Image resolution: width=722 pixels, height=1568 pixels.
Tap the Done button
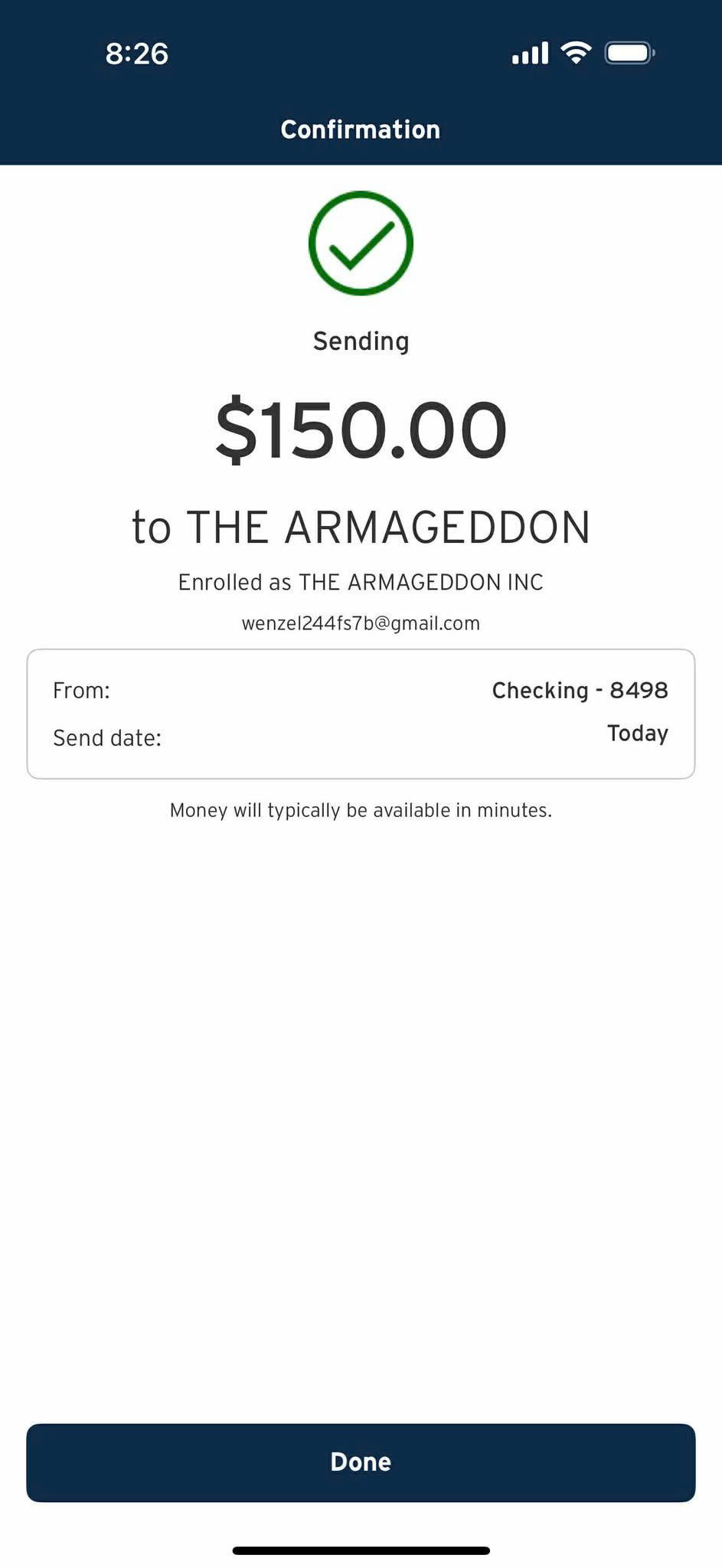361,1462
